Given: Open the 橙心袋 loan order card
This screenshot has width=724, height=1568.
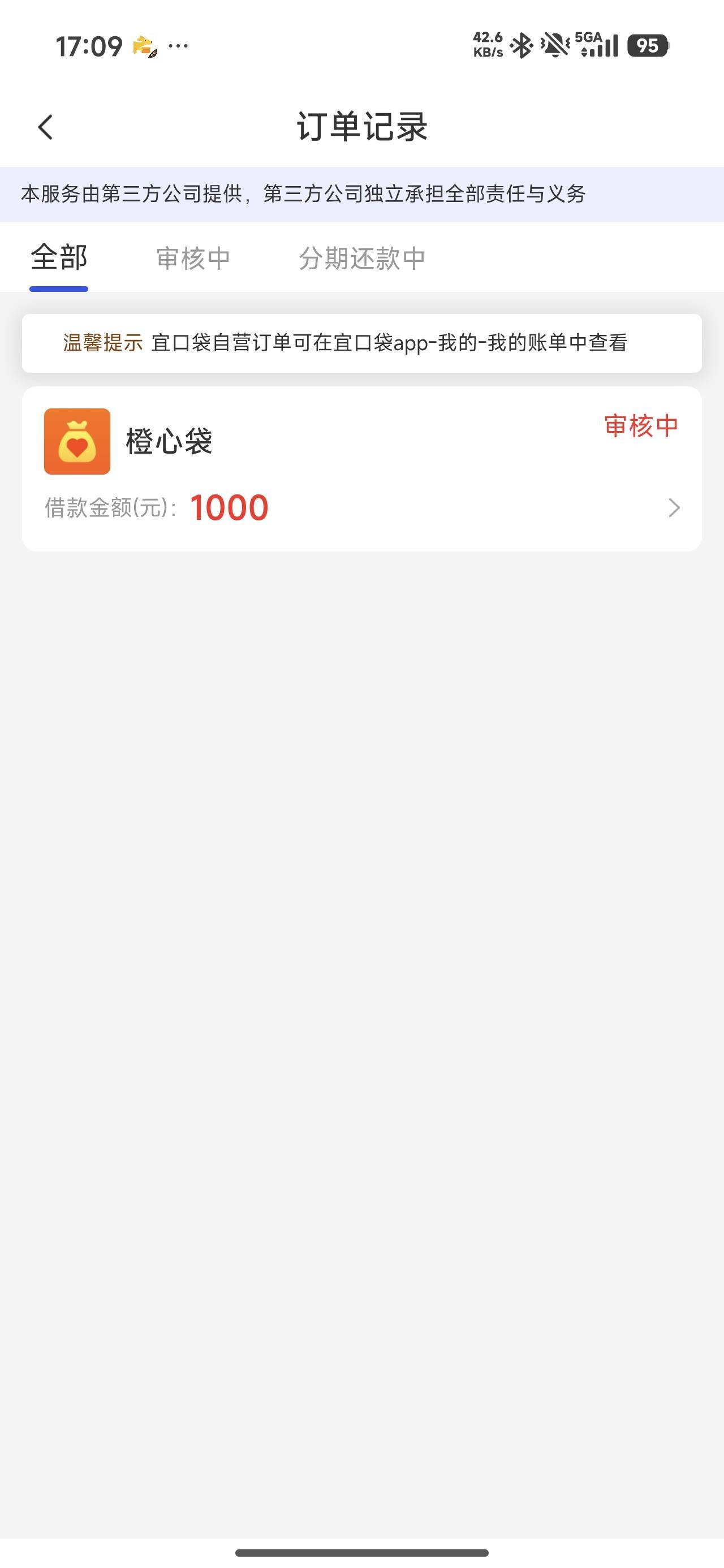Looking at the screenshot, I should (361, 469).
